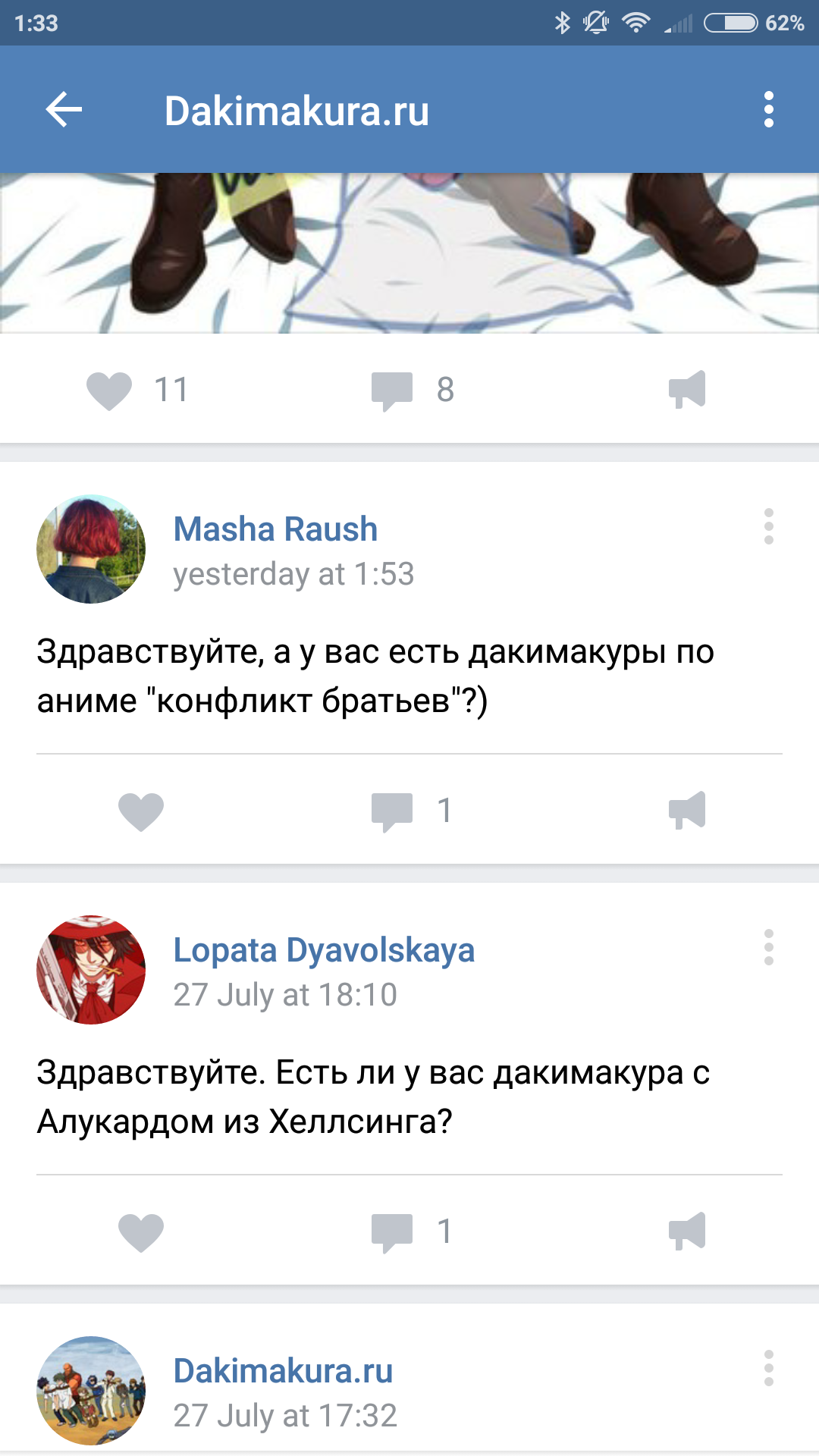Share Masha Raush's post
This screenshot has height=1456, width=819.
[687, 811]
